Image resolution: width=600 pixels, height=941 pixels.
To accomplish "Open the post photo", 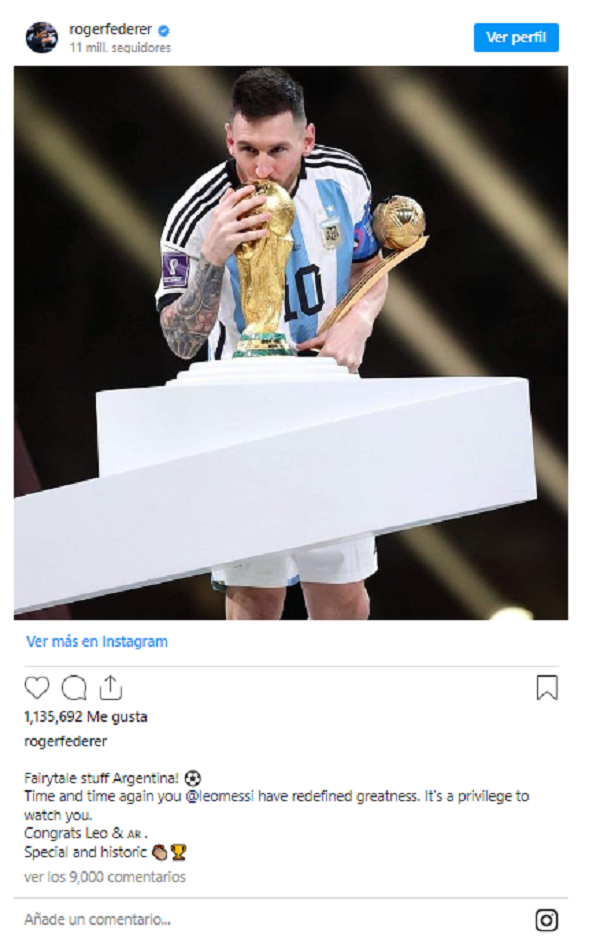I will pos(290,340).
